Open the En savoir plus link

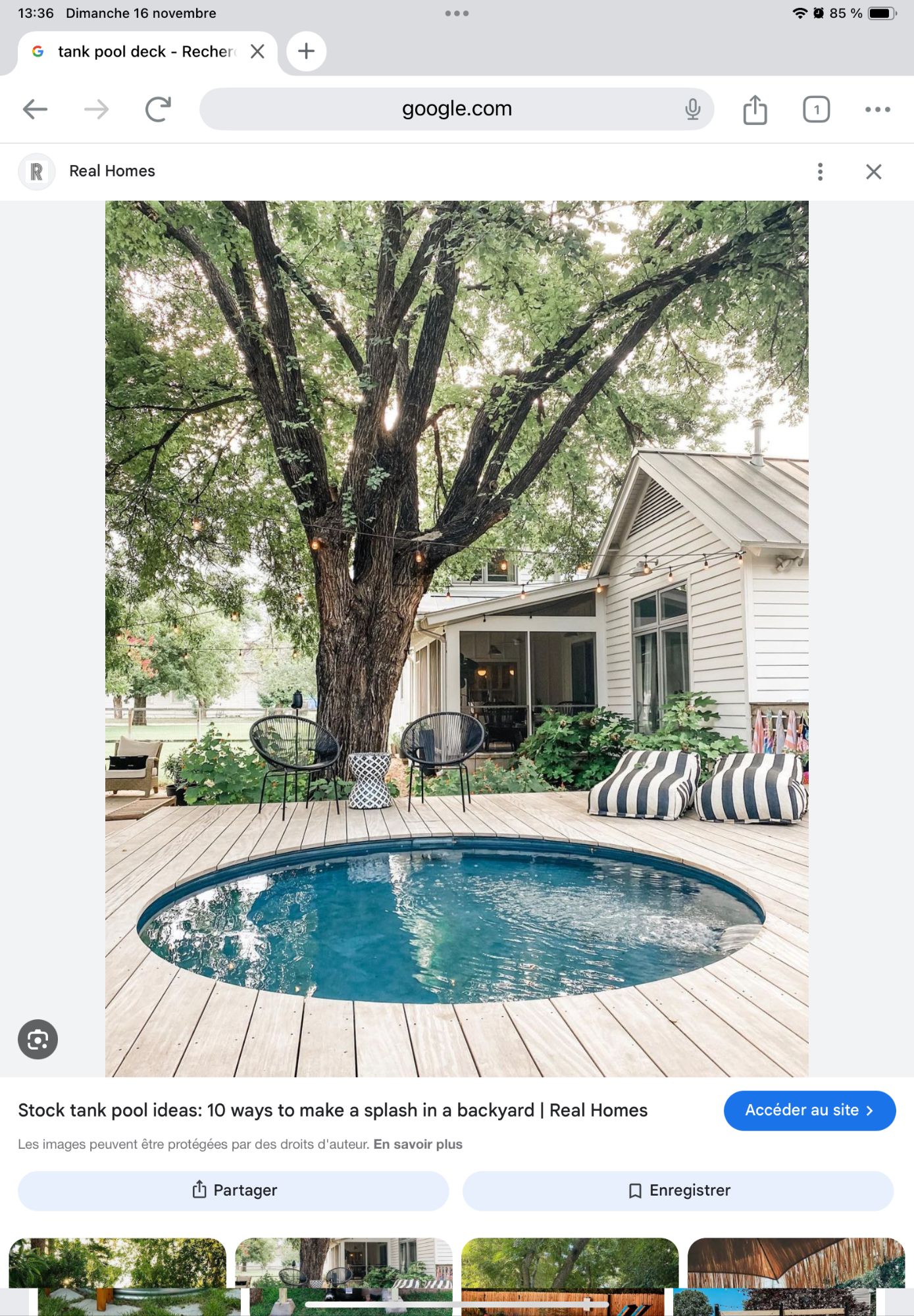[418, 1144]
